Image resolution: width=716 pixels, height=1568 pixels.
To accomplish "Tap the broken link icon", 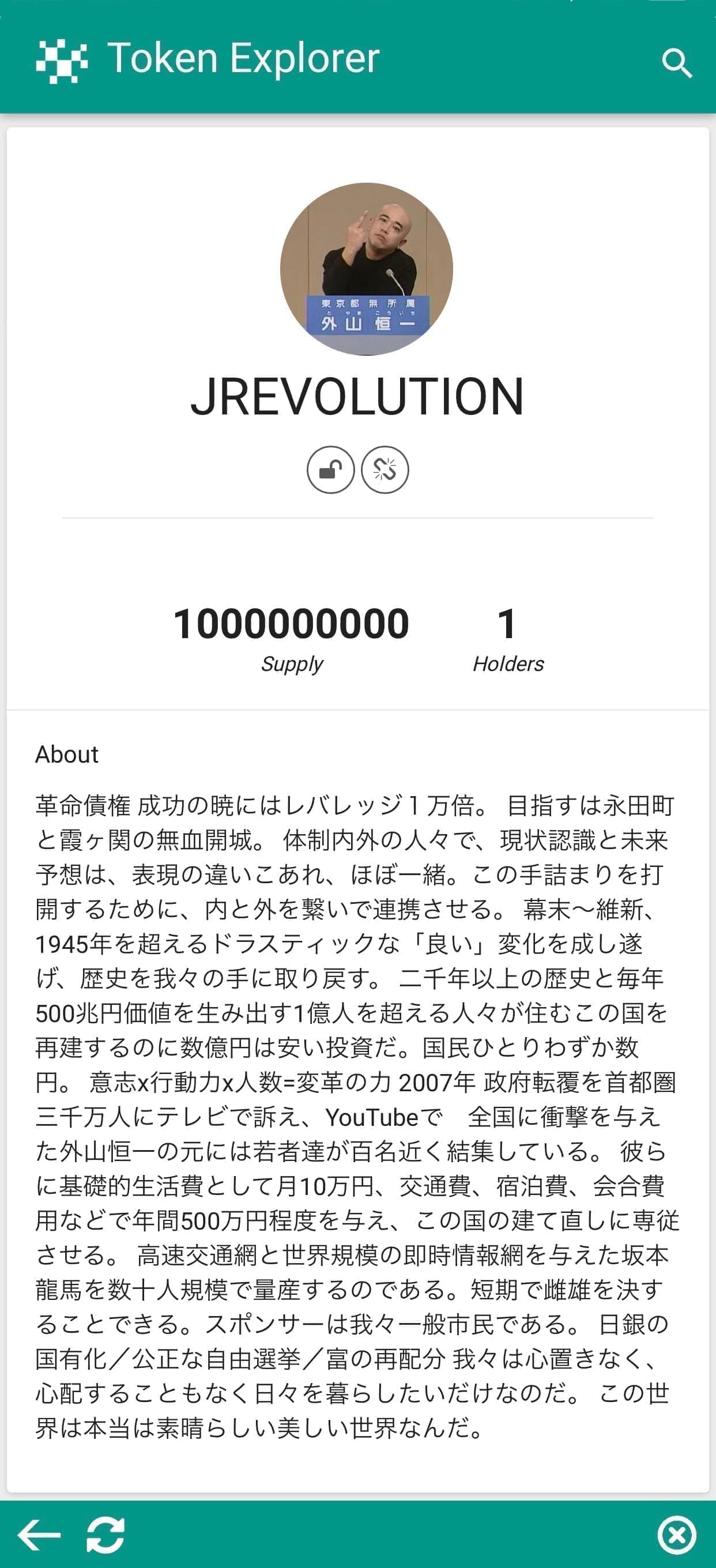I will point(385,469).
